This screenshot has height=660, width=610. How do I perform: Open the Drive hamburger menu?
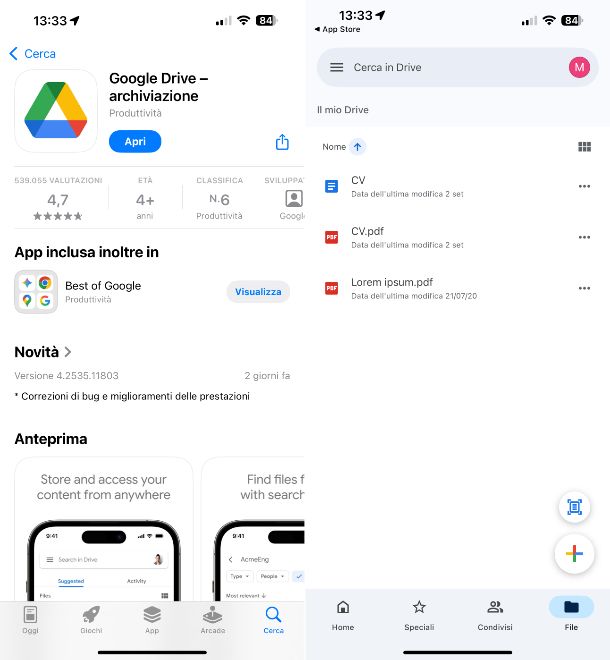point(336,68)
